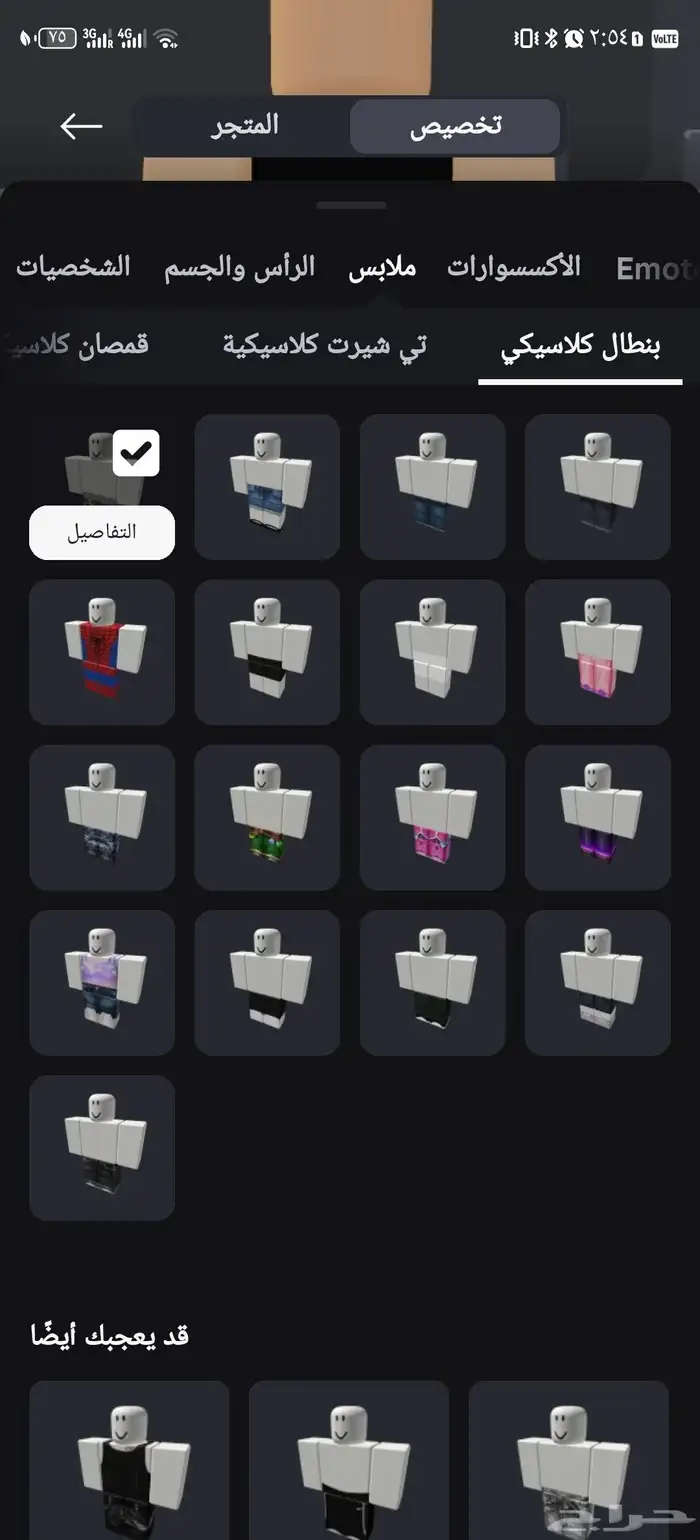Select the ملابس category

382,268
